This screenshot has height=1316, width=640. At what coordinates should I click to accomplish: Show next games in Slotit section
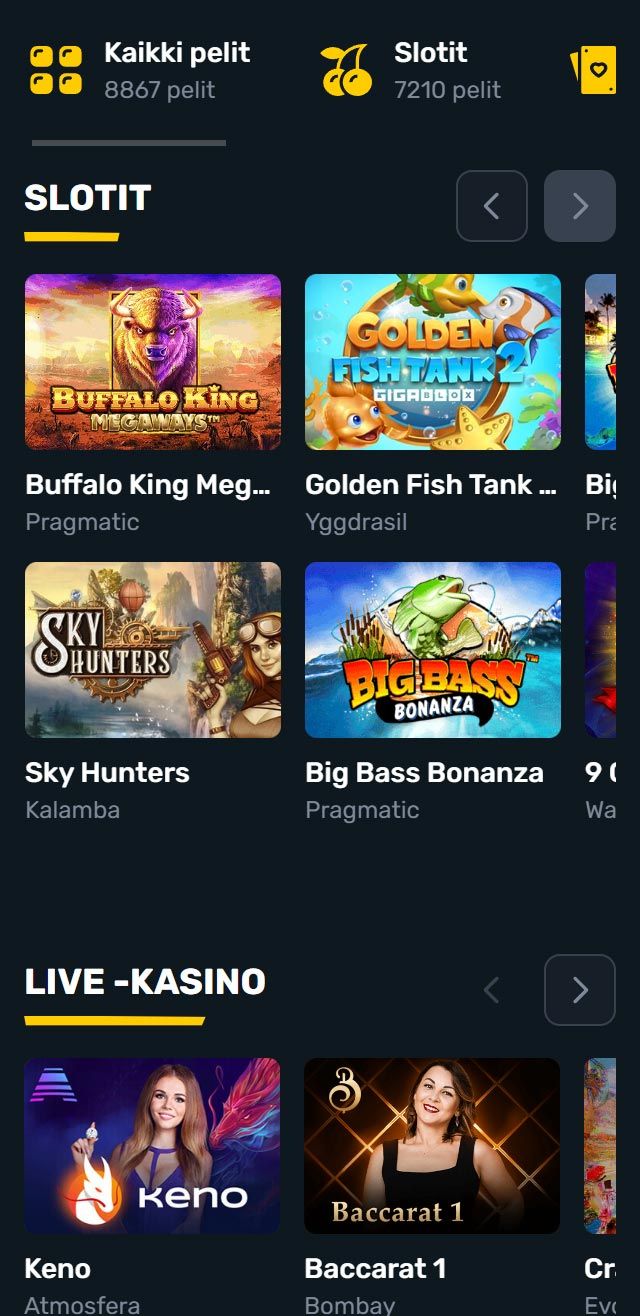[580, 206]
